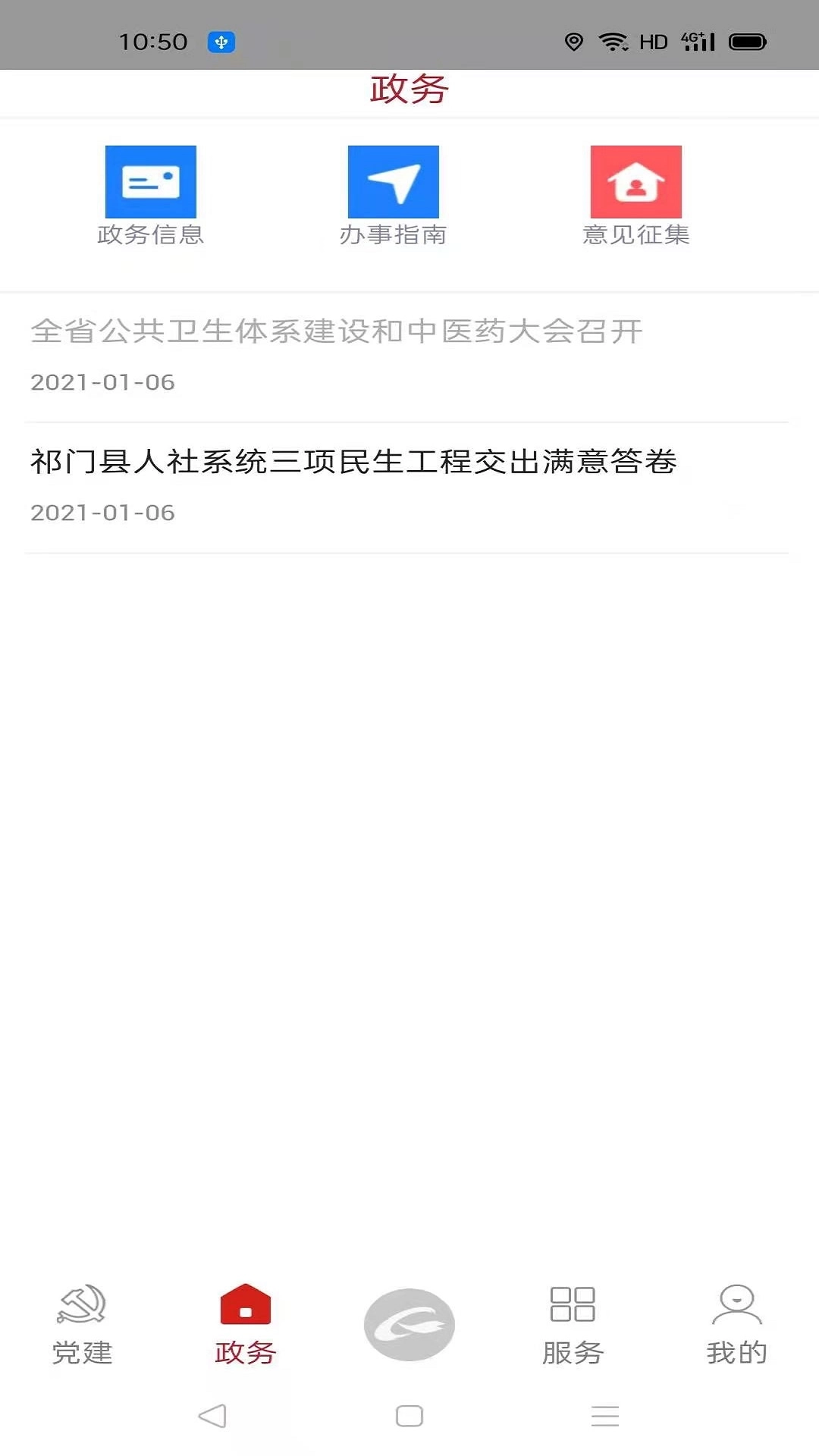Open 意见征集 via the red house icon
819x1456 pixels.
[635, 181]
